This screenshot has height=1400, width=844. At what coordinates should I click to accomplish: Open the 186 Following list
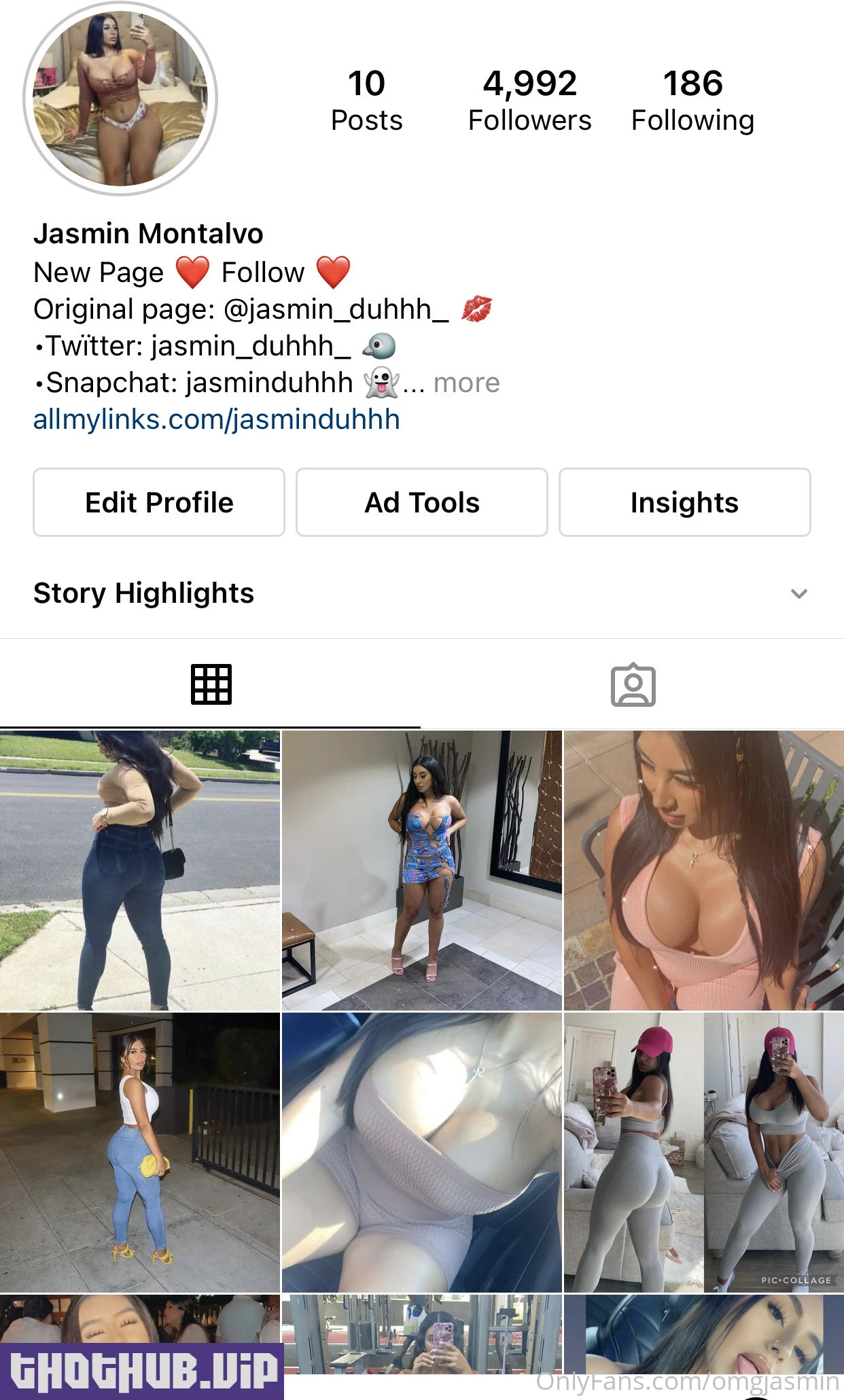[x=692, y=101]
